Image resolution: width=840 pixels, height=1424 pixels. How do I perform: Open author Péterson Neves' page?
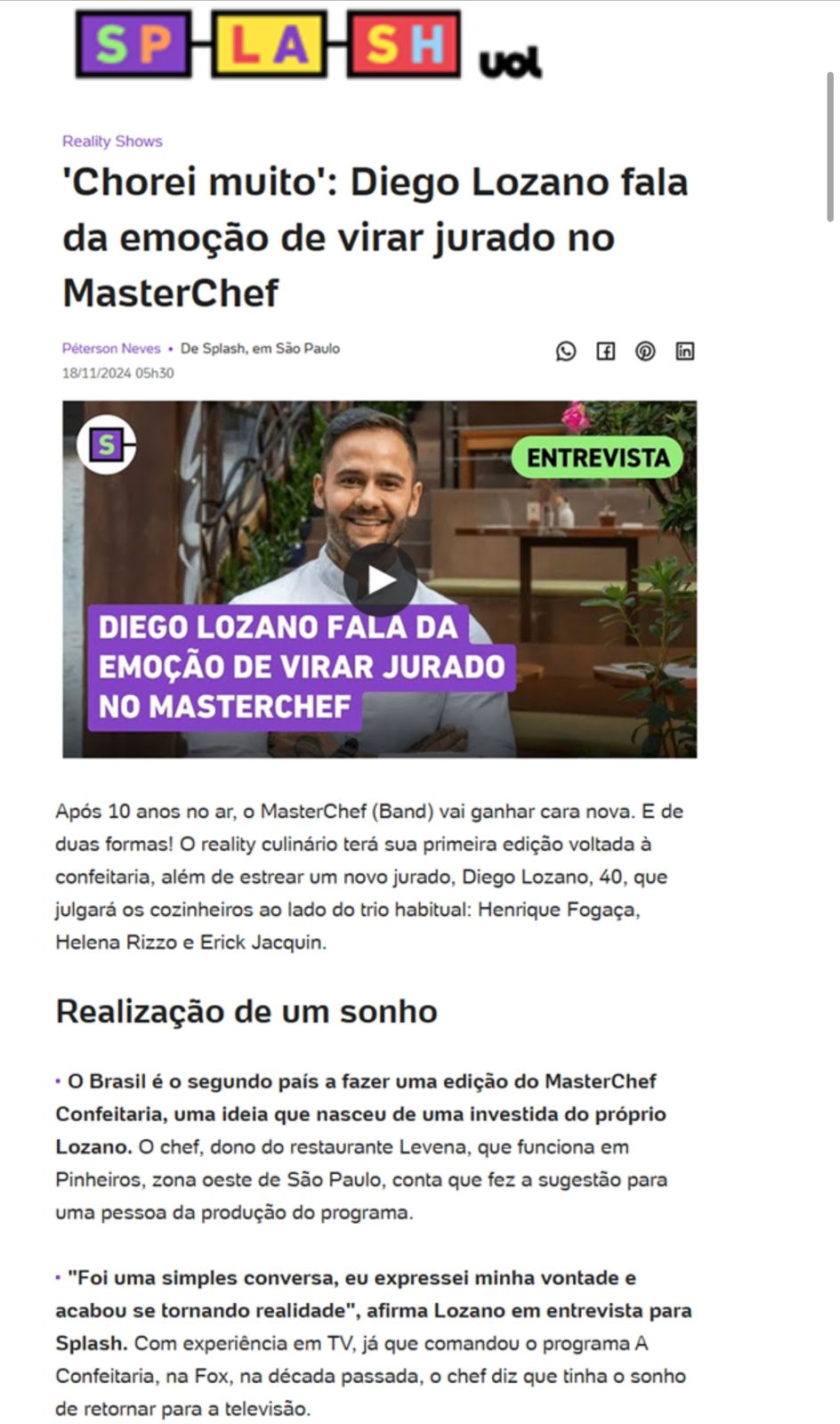point(111,348)
